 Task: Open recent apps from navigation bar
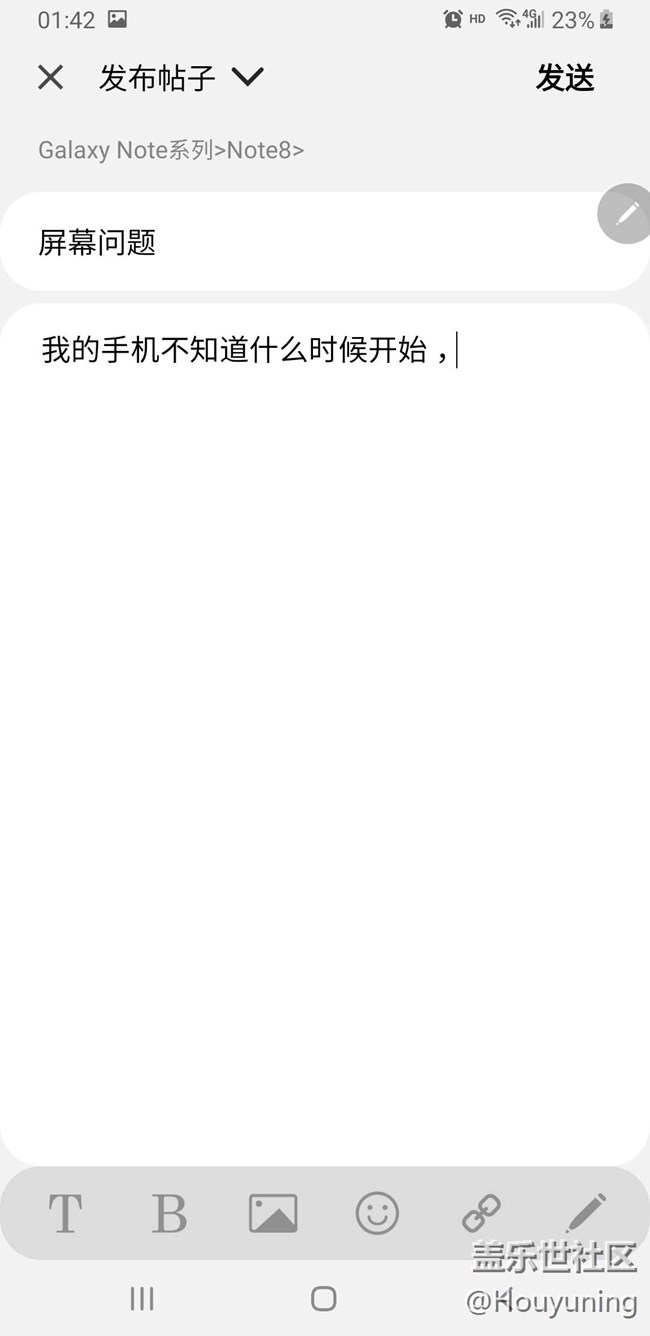pos(142,1298)
